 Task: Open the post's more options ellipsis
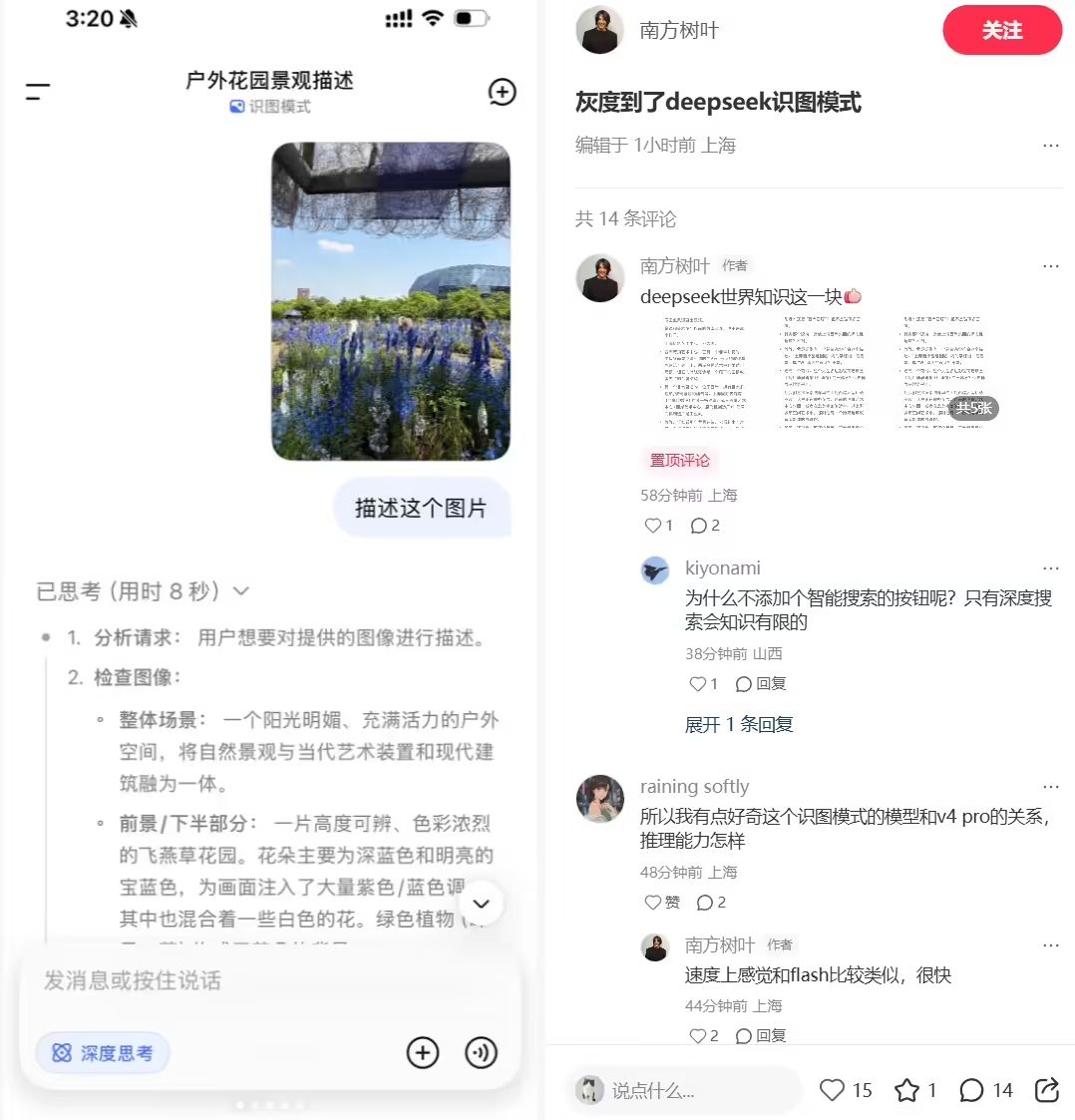pos(1051,145)
